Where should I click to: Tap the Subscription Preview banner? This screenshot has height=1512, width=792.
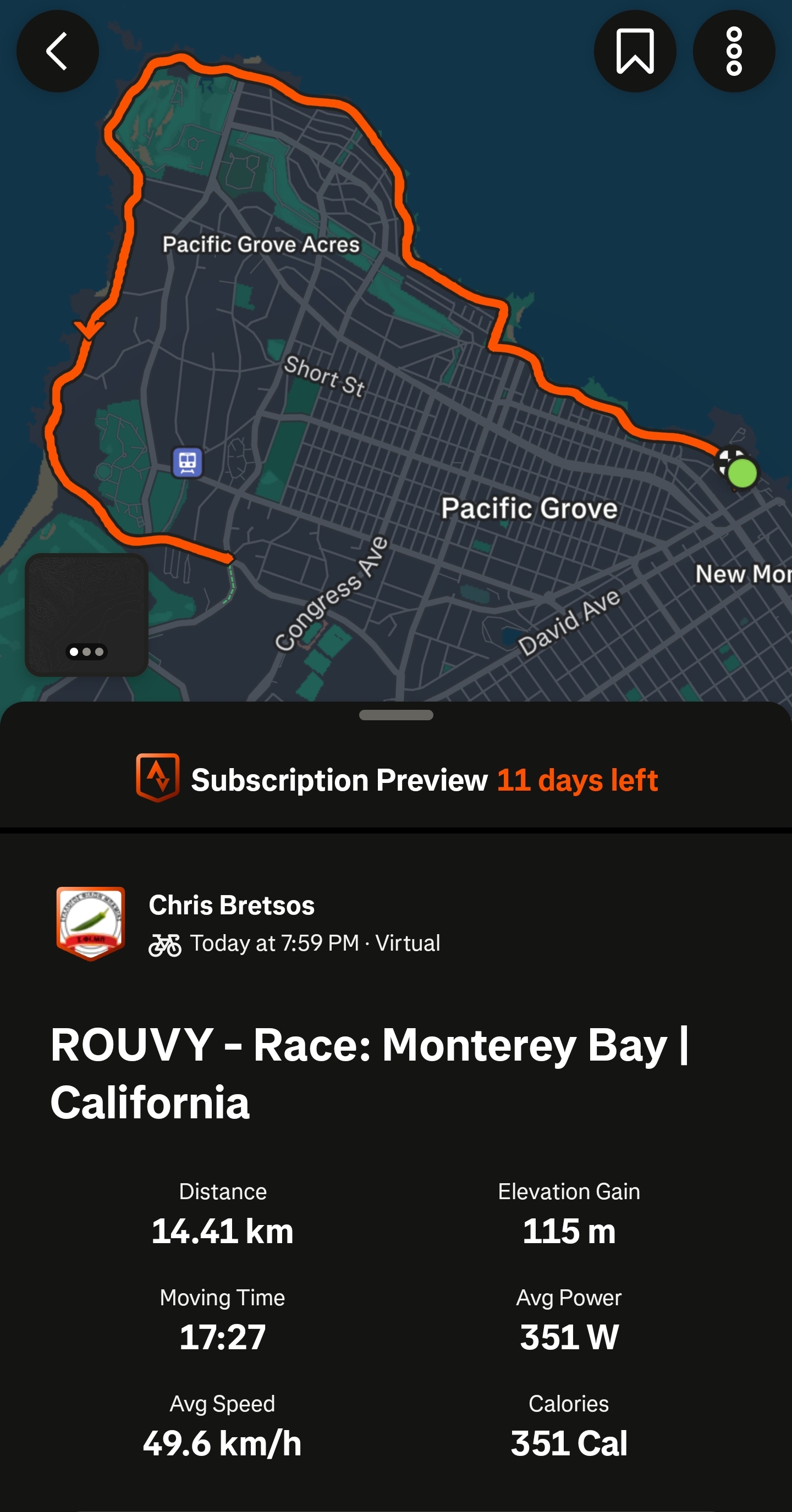397,779
